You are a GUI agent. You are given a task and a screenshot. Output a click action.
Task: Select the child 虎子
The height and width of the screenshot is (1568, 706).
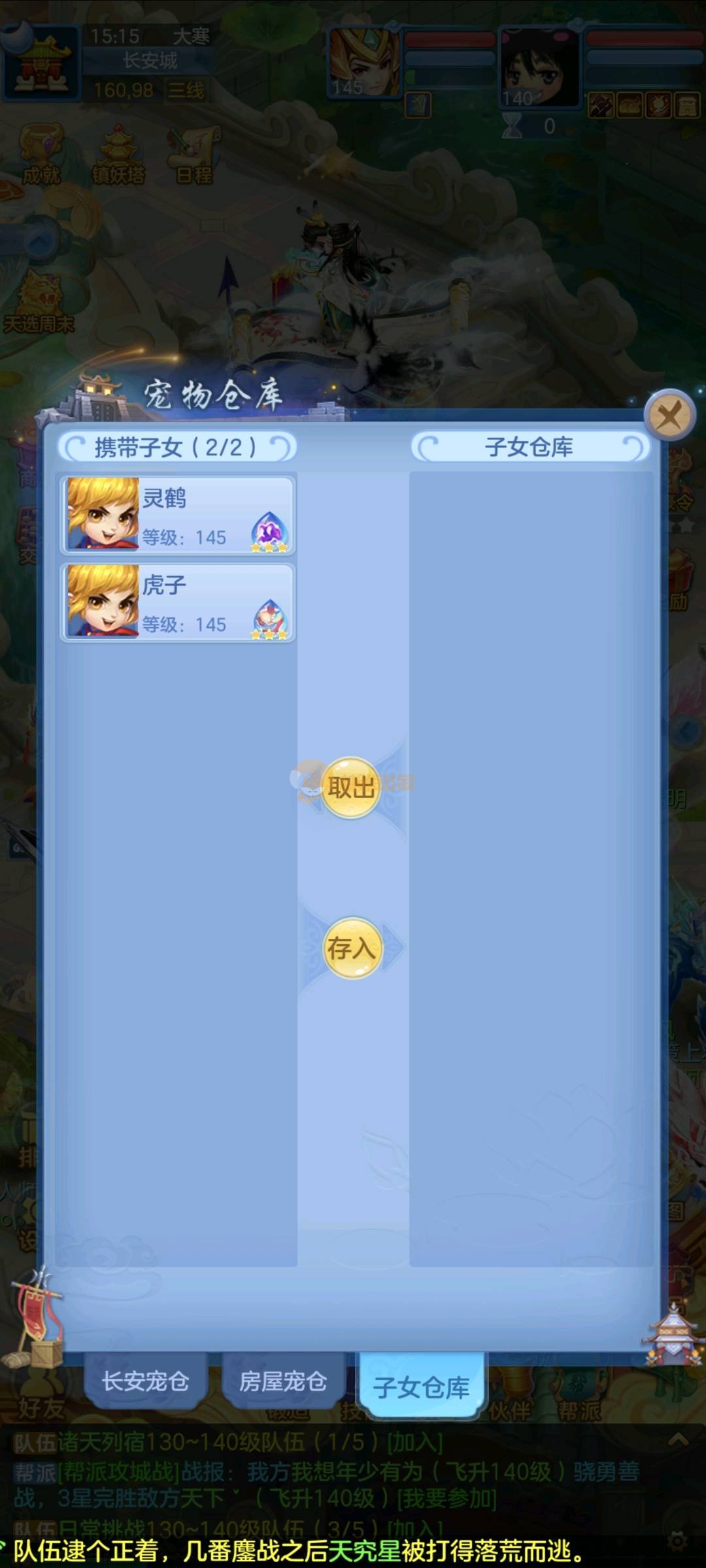pyautogui.click(x=178, y=602)
